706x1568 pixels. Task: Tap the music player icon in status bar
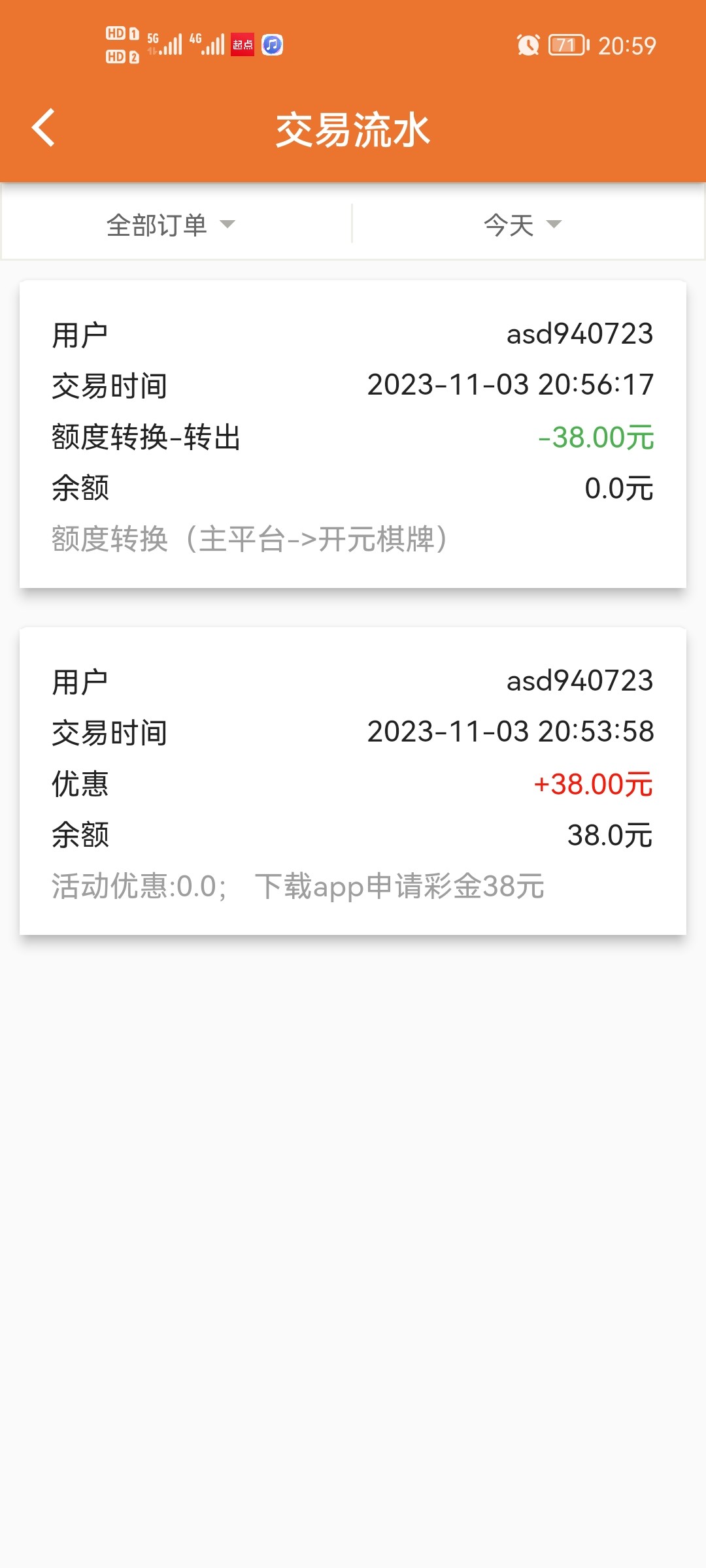[x=272, y=46]
